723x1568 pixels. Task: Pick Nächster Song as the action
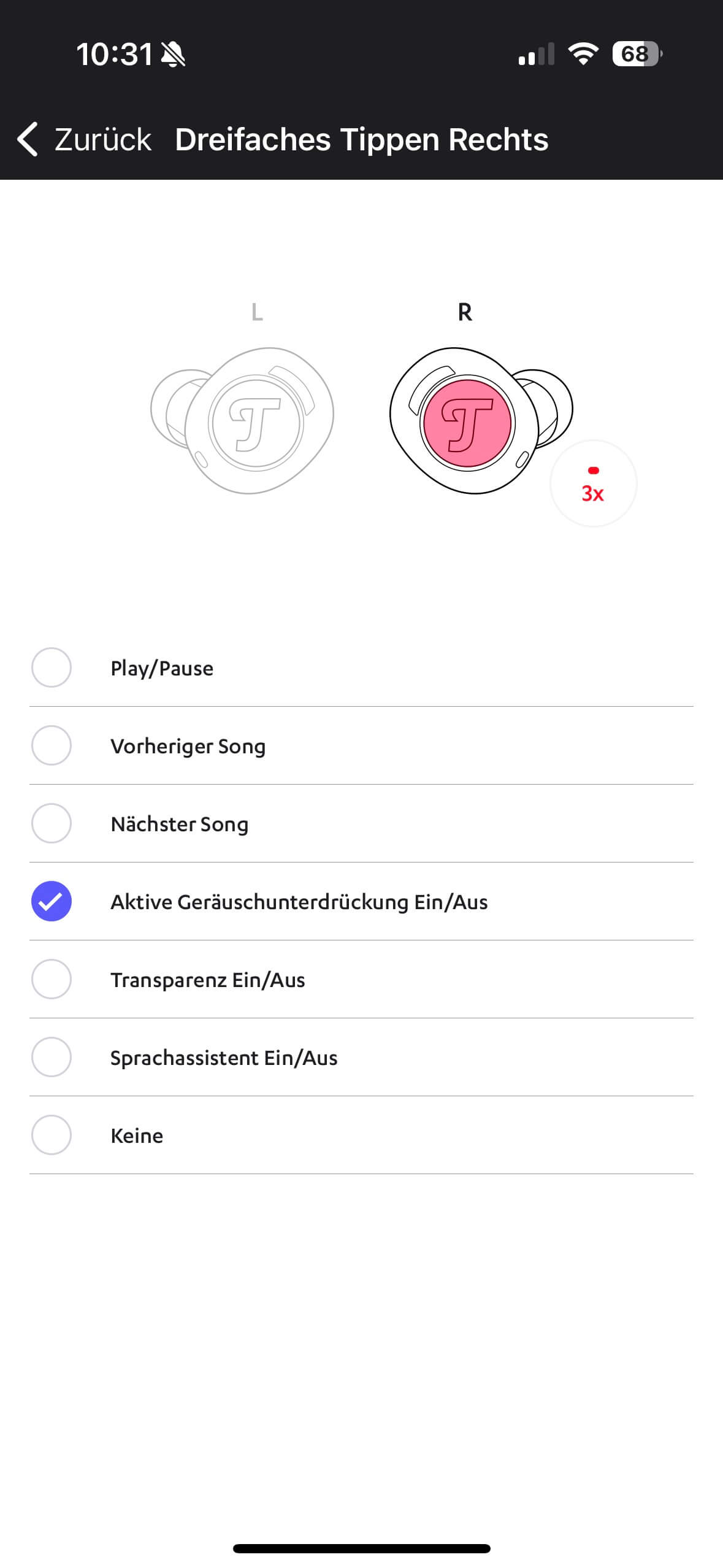(52, 823)
